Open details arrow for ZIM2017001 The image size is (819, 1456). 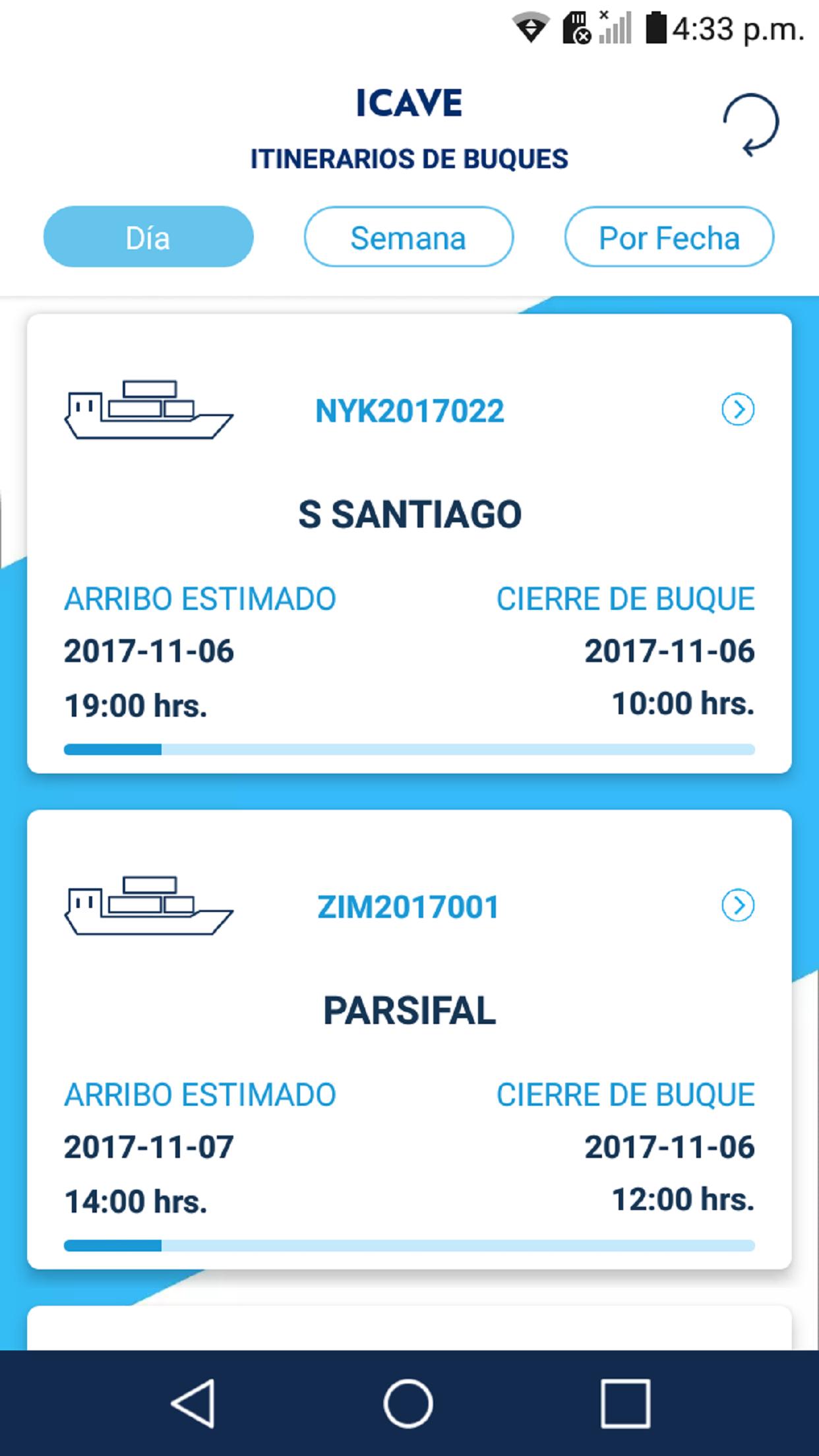pos(738,905)
